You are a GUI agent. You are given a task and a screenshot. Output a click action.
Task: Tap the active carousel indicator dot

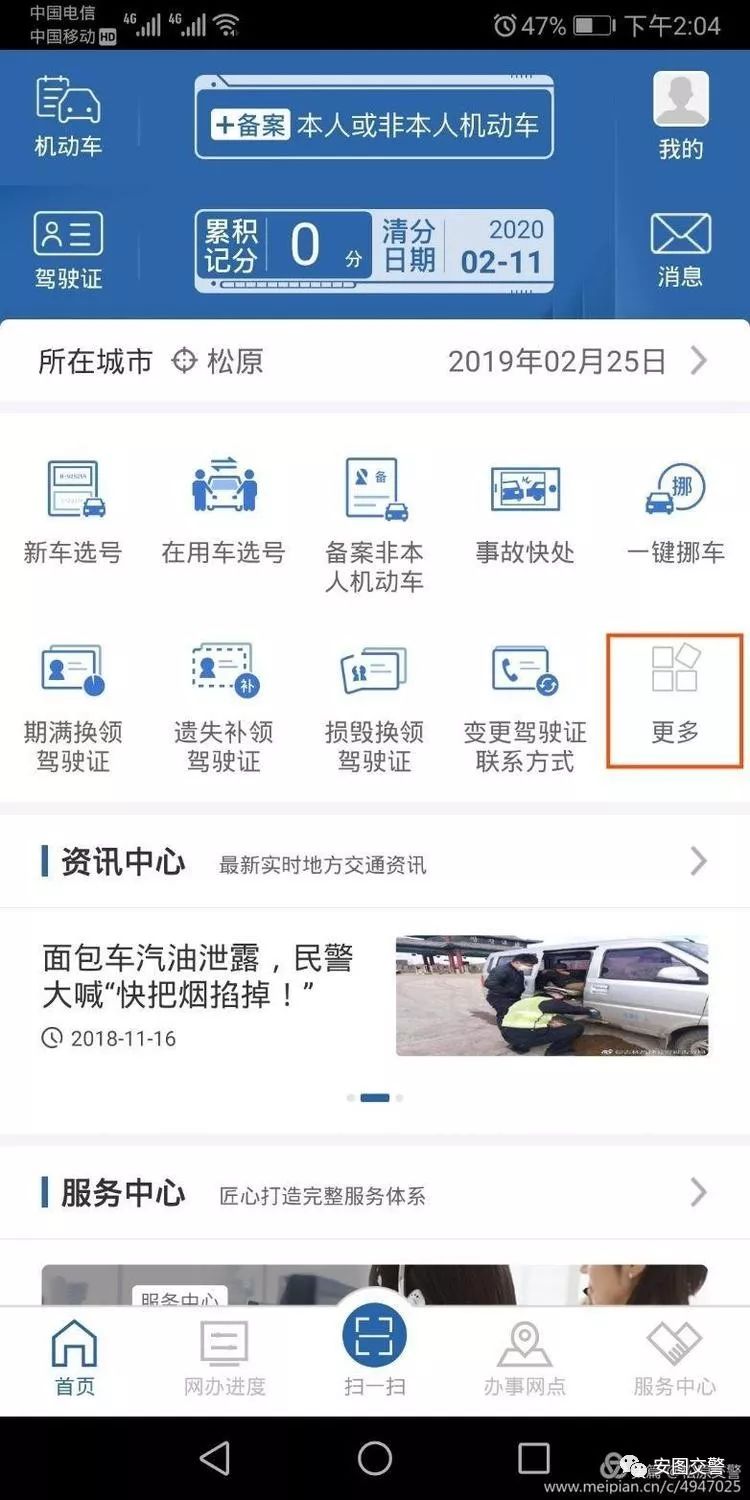(x=373, y=1097)
